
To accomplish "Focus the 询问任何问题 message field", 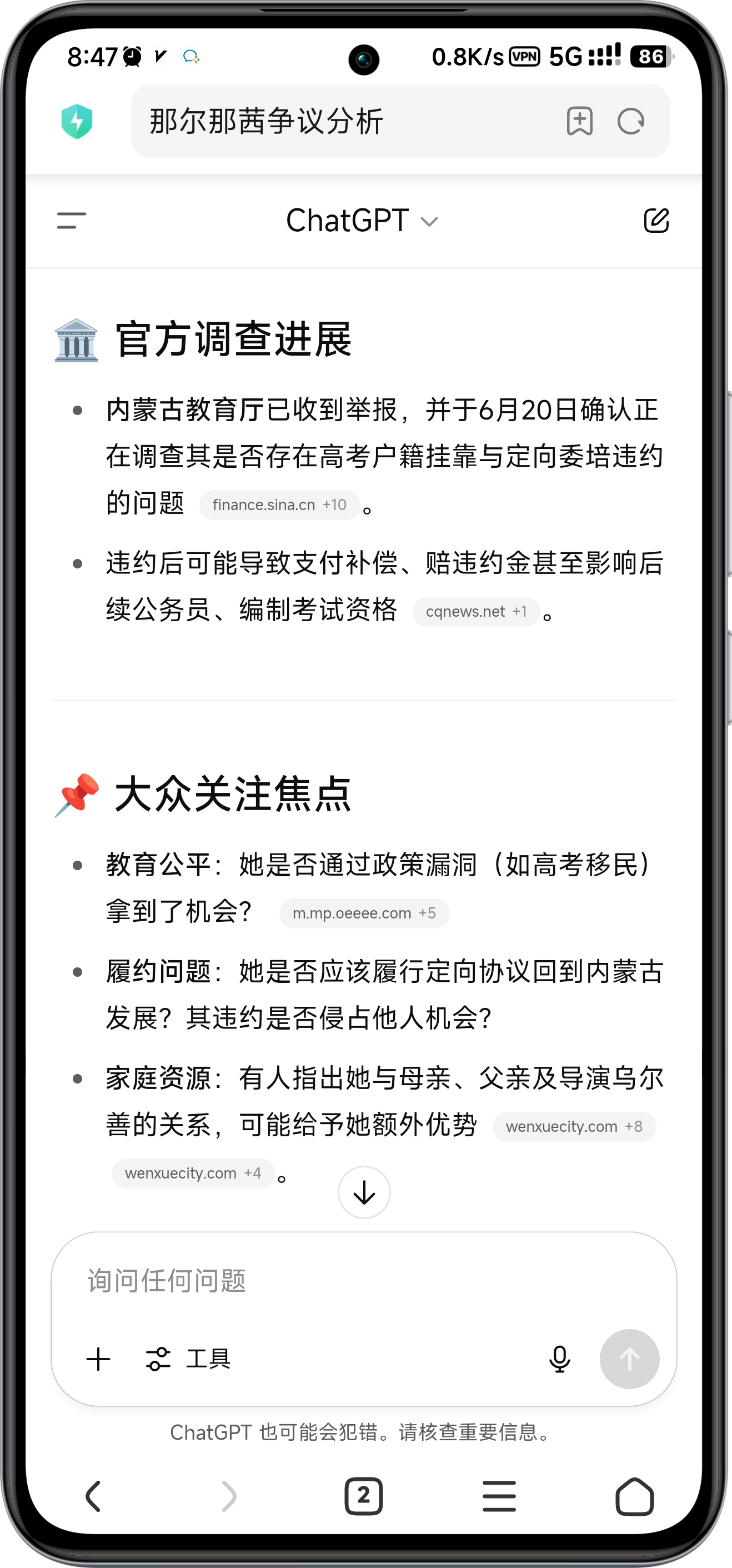I will pyautogui.click(x=364, y=1281).
